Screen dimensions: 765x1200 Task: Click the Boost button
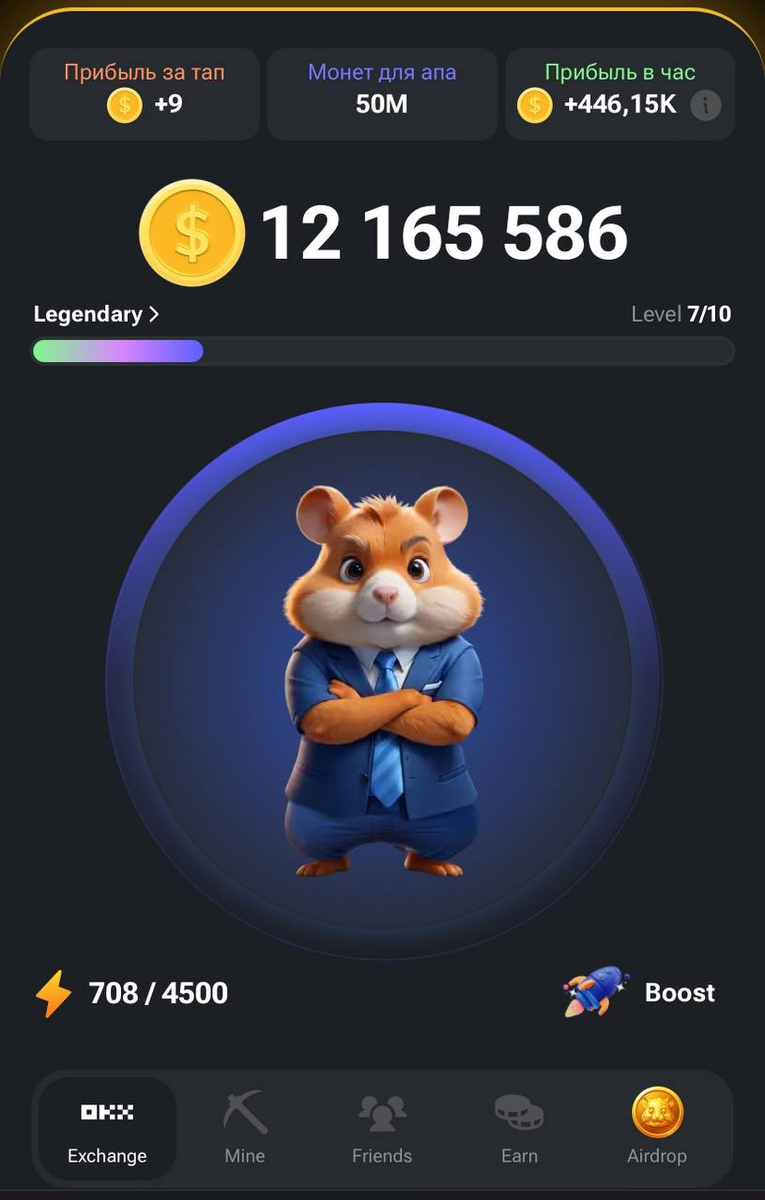click(678, 992)
